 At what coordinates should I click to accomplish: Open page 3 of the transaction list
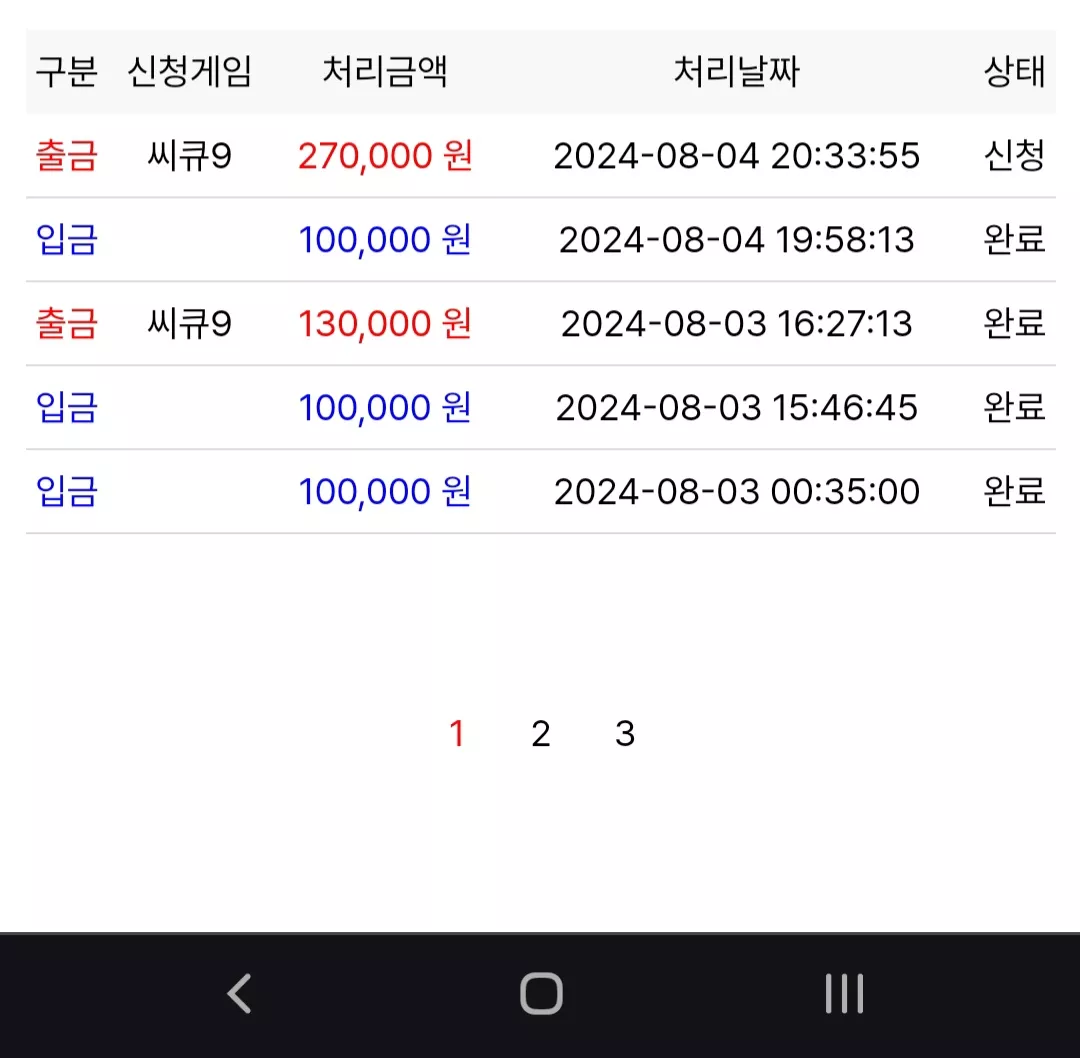tap(625, 734)
